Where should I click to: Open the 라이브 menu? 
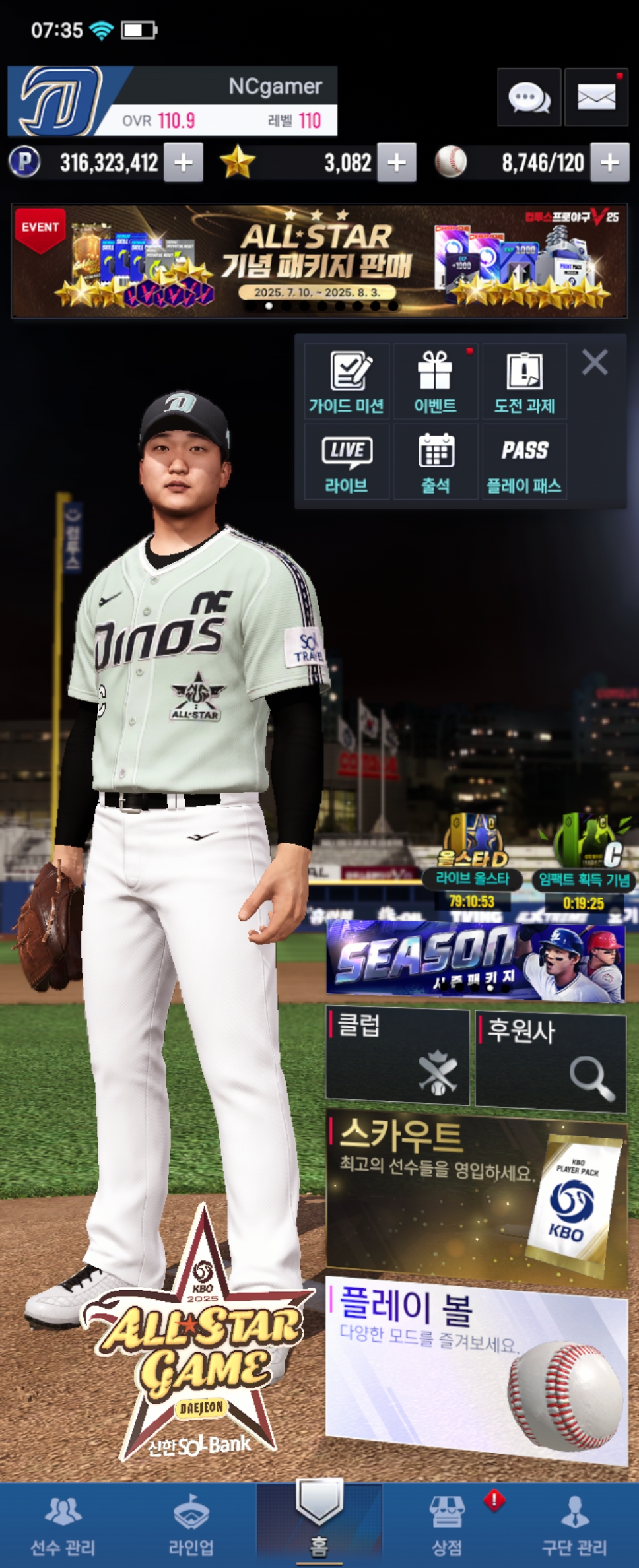pyautogui.click(x=347, y=462)
